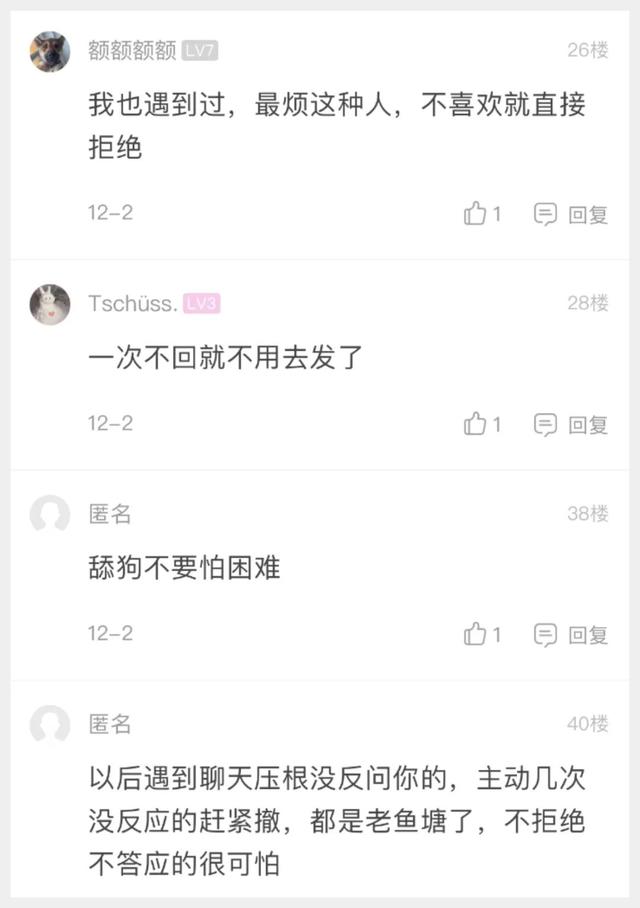Open username 额额额额
Viewport: 640px width, 908px height.
click(132, 51)
